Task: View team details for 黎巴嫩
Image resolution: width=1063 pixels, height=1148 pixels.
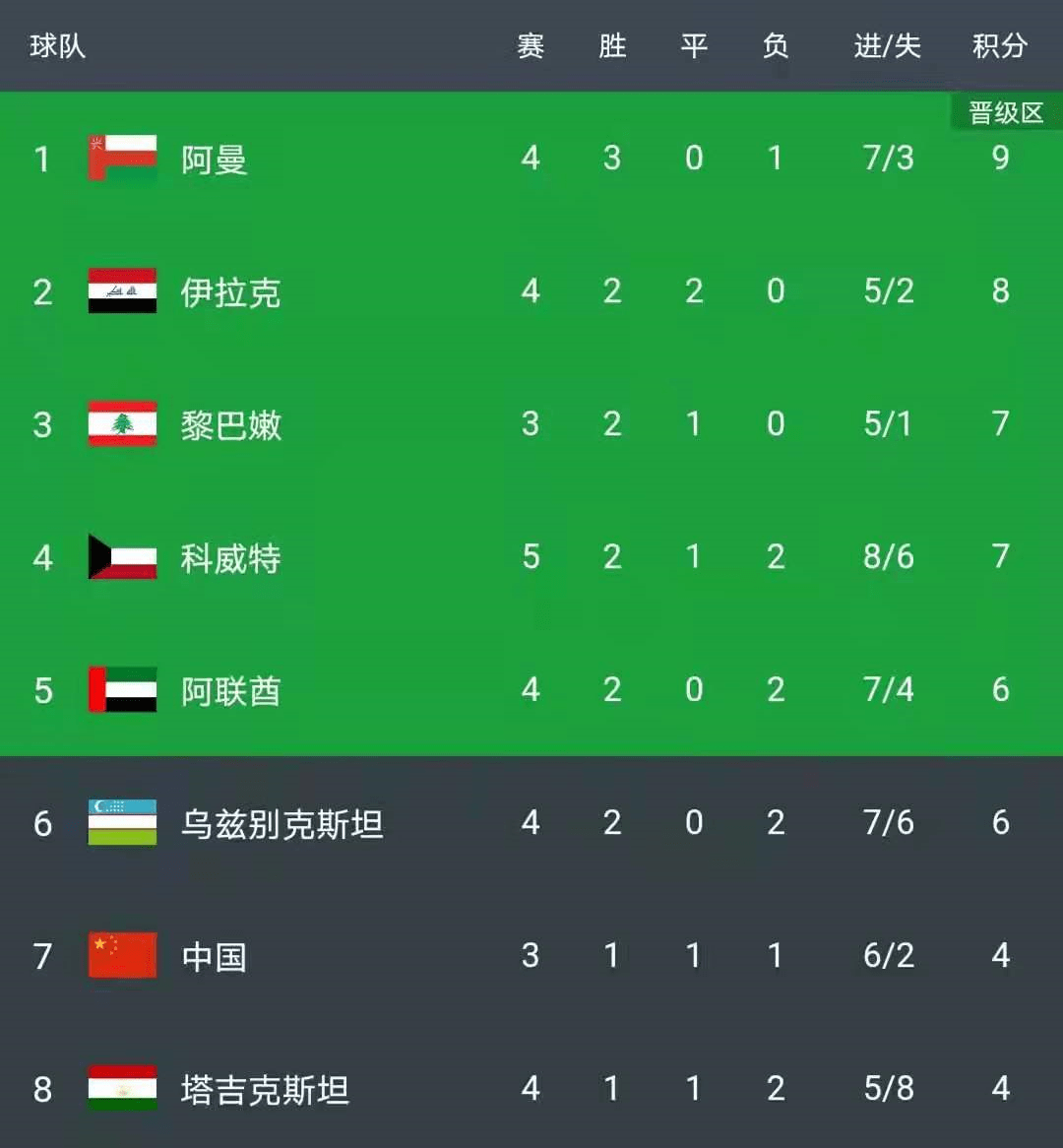Action: click(x=230, y=425)
